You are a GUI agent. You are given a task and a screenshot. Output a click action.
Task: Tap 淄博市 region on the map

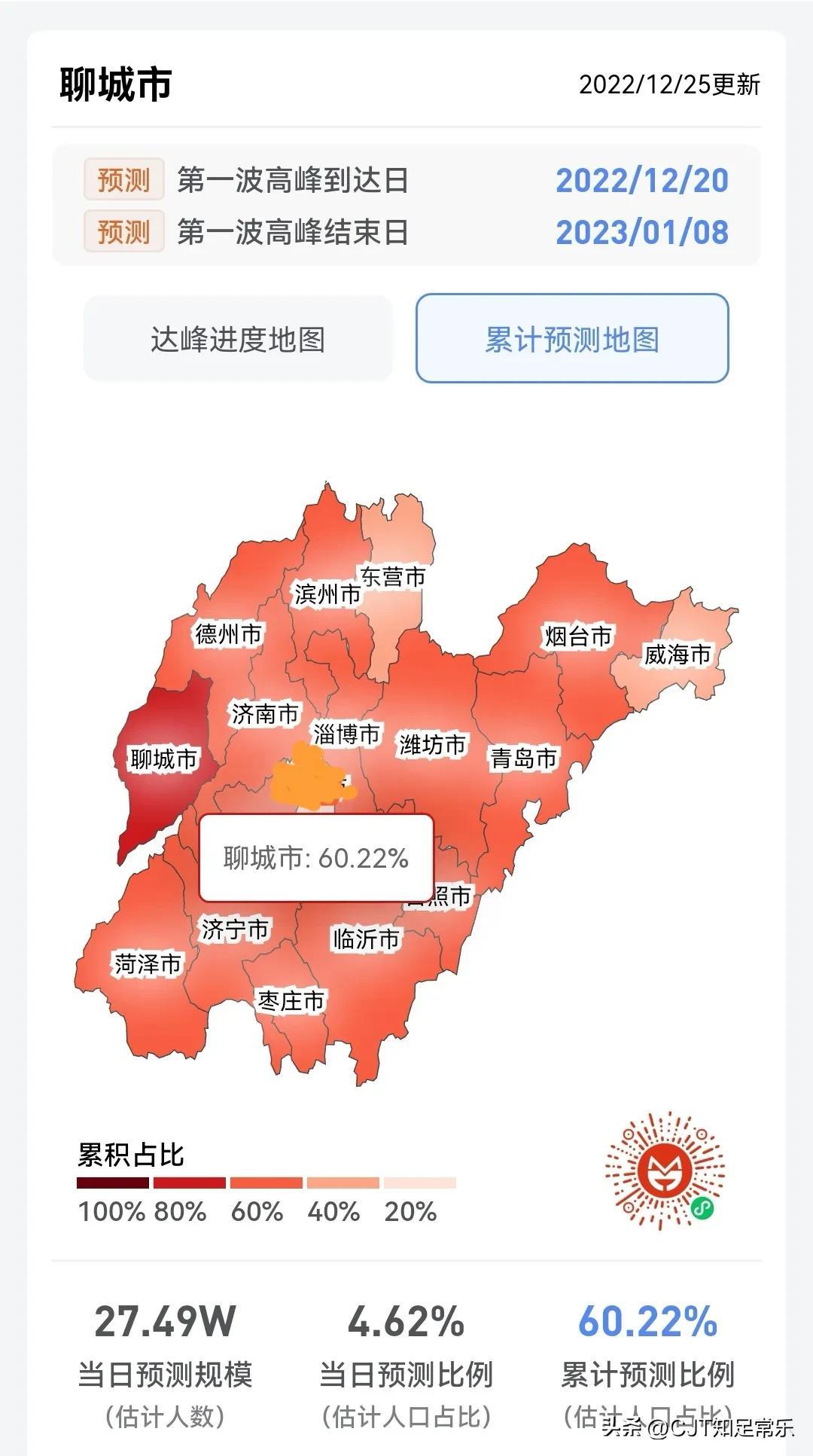346,733
